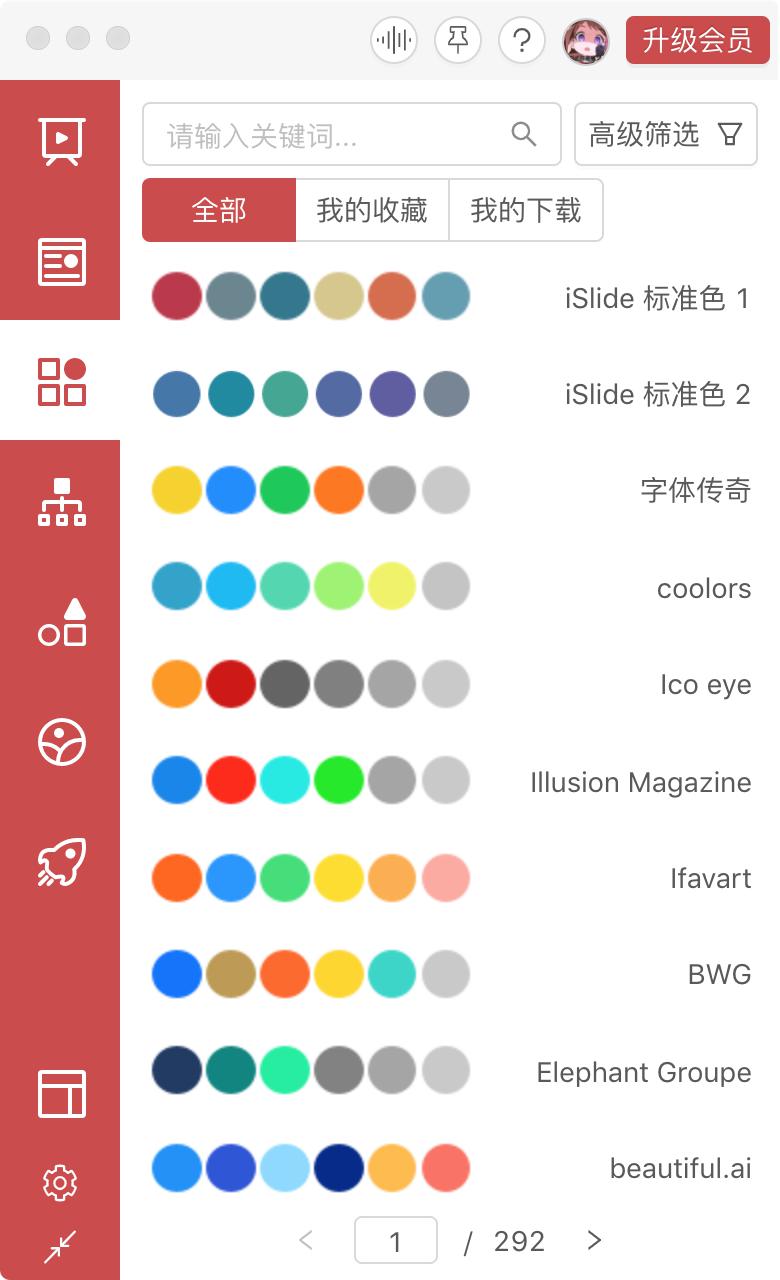Image resolution: width=780 pixels, height=1280 pixels.
Task: Open the presentation slide sidebar icon
Action: click(62, 140)
